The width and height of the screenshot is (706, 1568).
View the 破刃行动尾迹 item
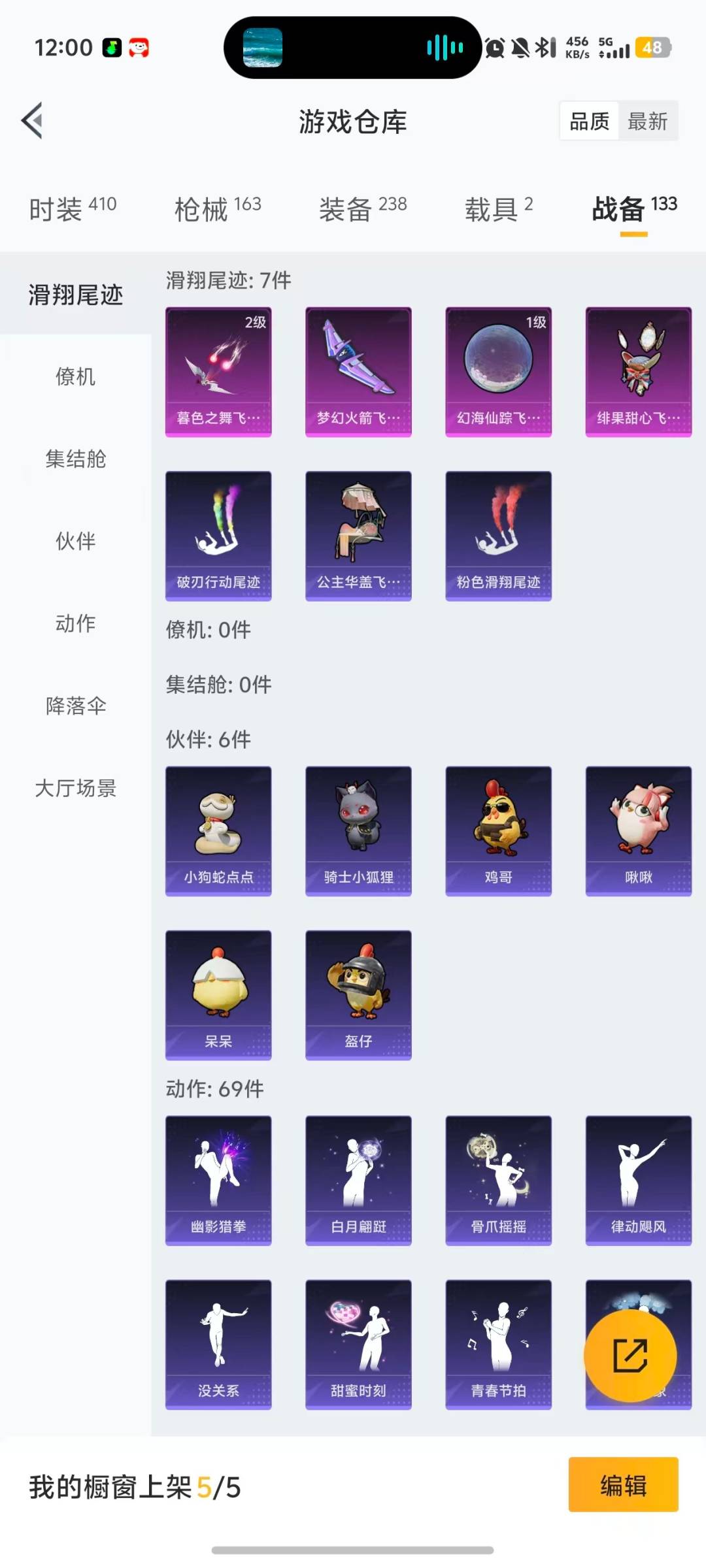[x=218, y=535]
